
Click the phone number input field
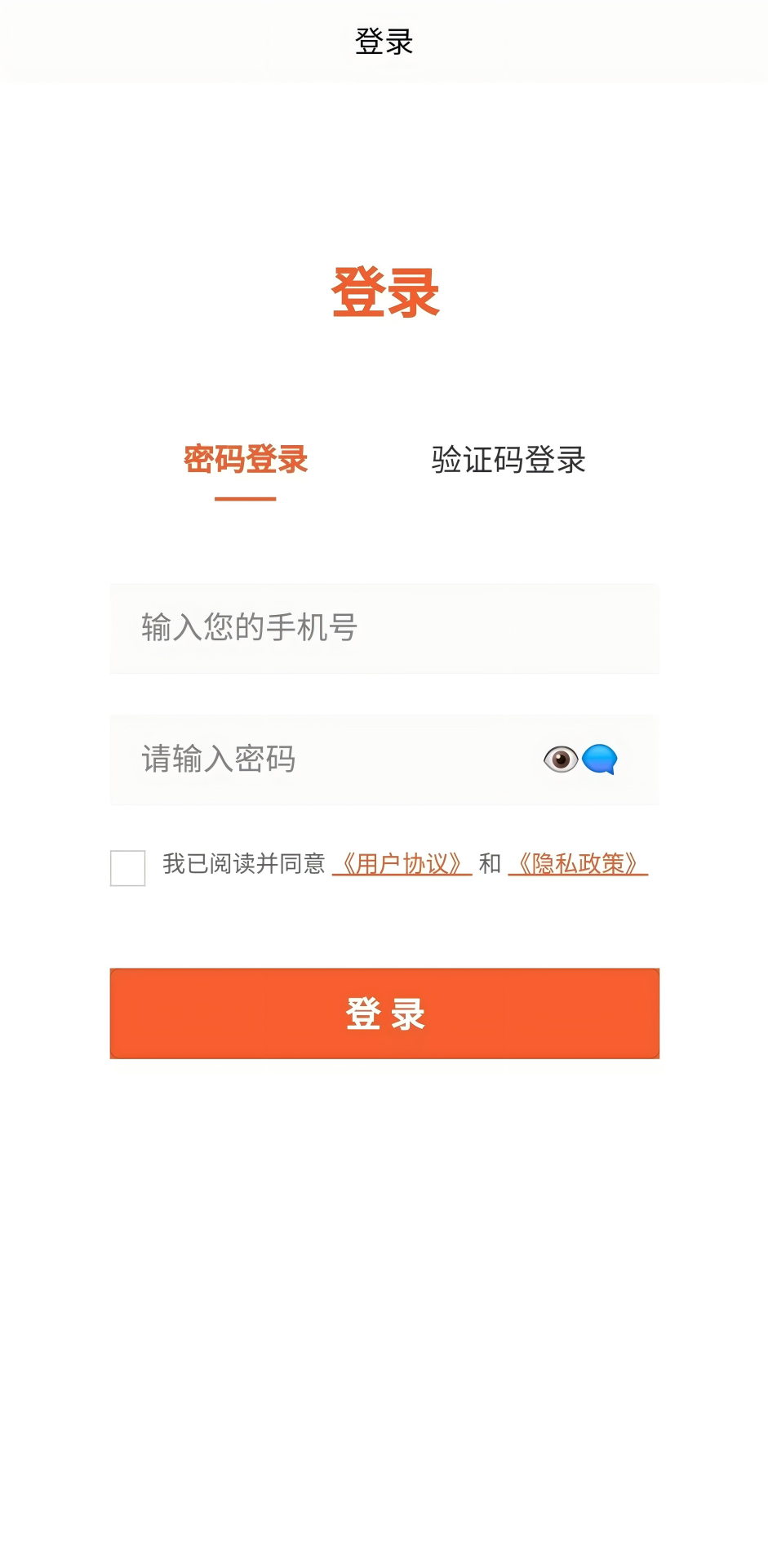point(384,628)
